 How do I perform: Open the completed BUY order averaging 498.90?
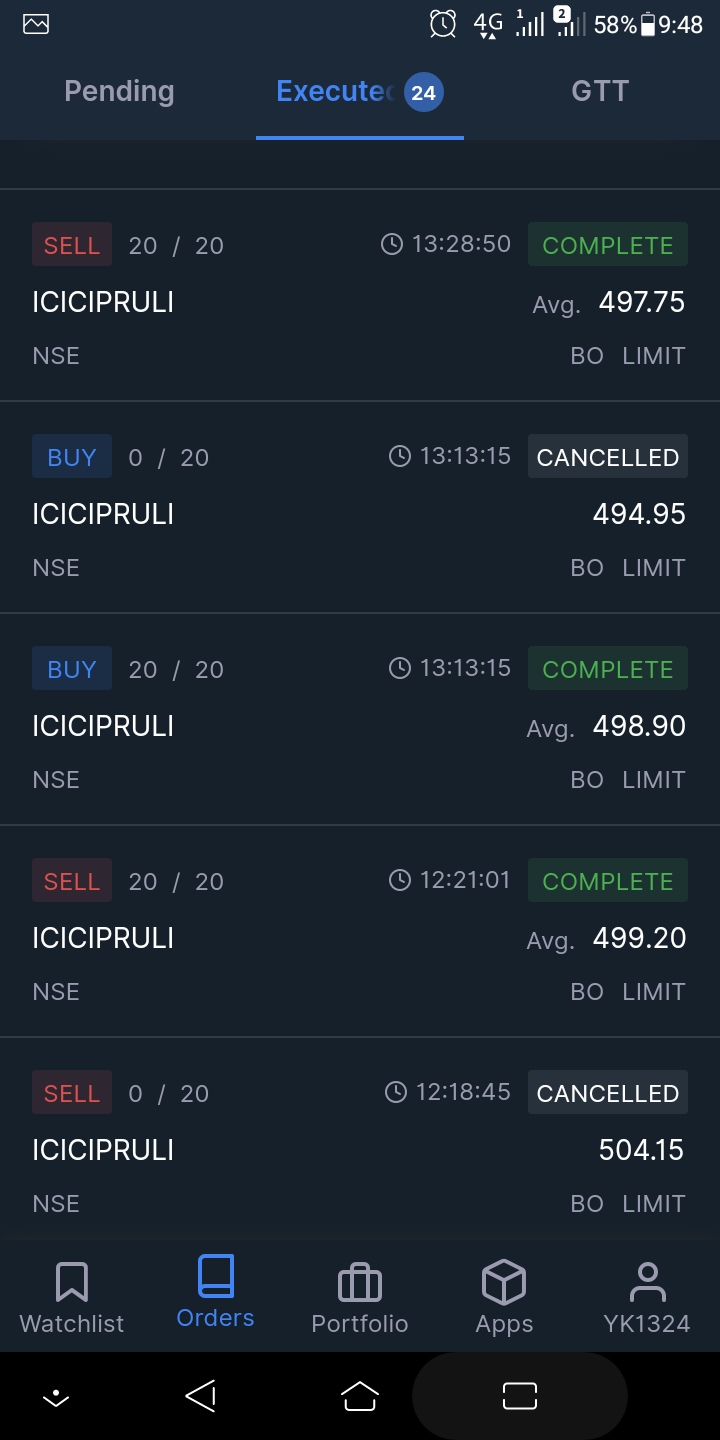pyautogui.click(x=359, y=724)
